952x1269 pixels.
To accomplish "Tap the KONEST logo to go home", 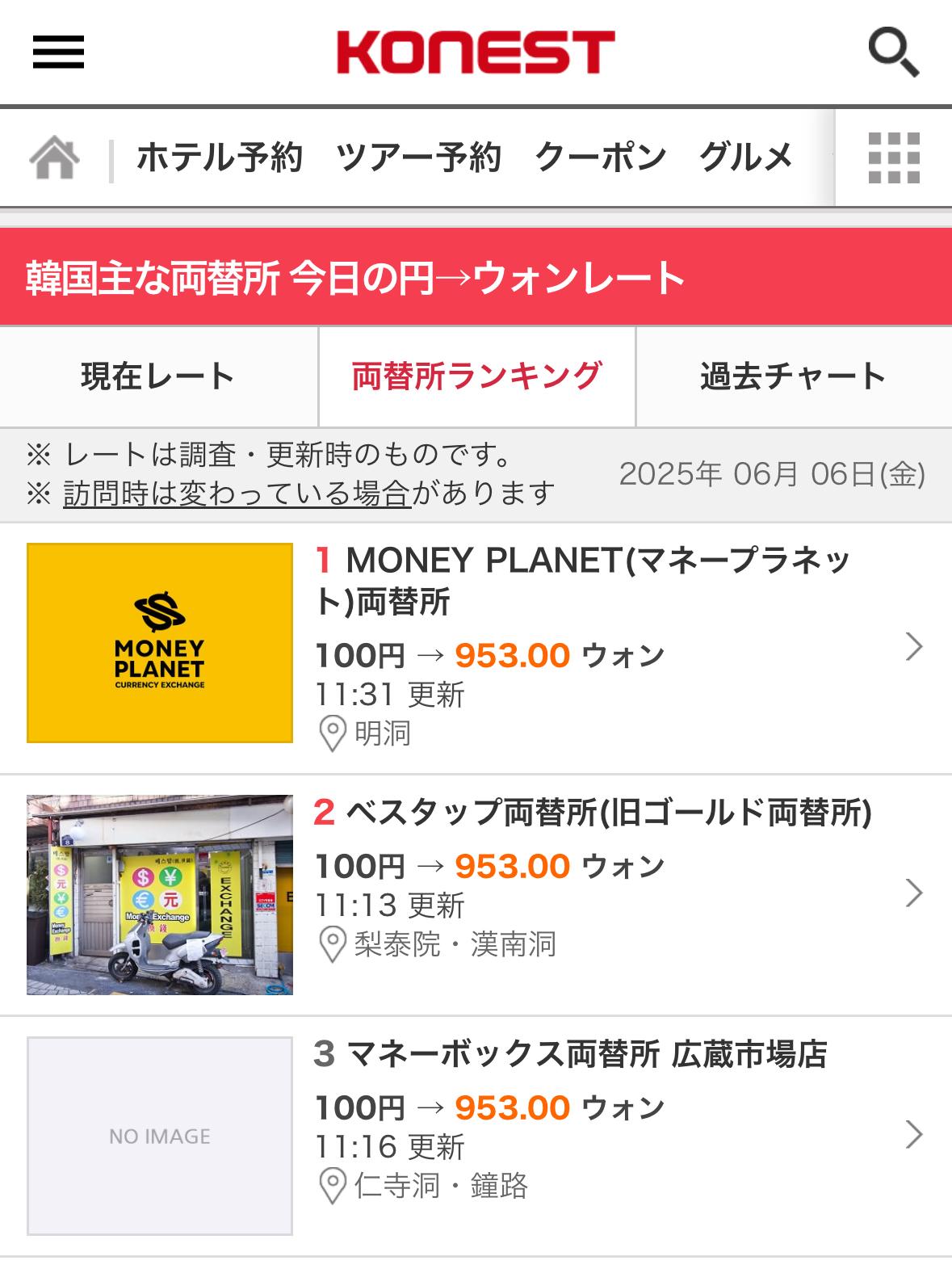I will 476,53.
